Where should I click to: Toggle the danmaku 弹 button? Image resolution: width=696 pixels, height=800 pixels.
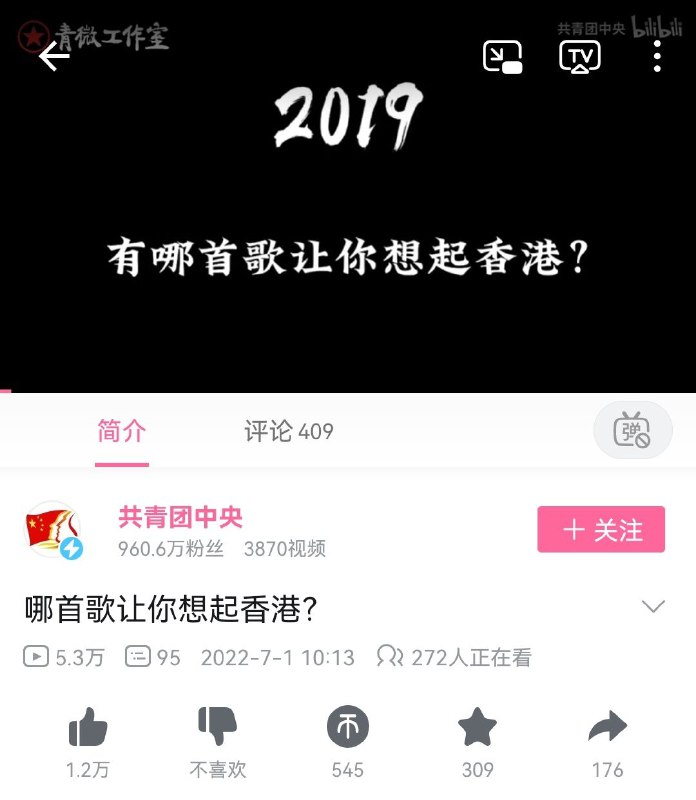point(632,431)
